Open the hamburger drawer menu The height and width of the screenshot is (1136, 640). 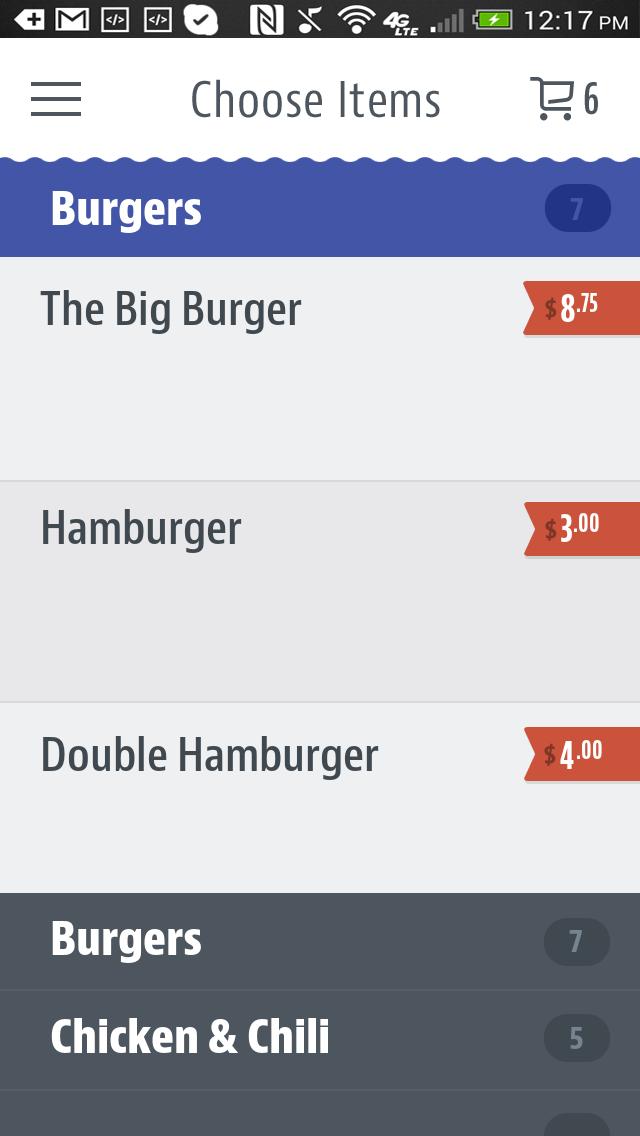coord(56,99)
